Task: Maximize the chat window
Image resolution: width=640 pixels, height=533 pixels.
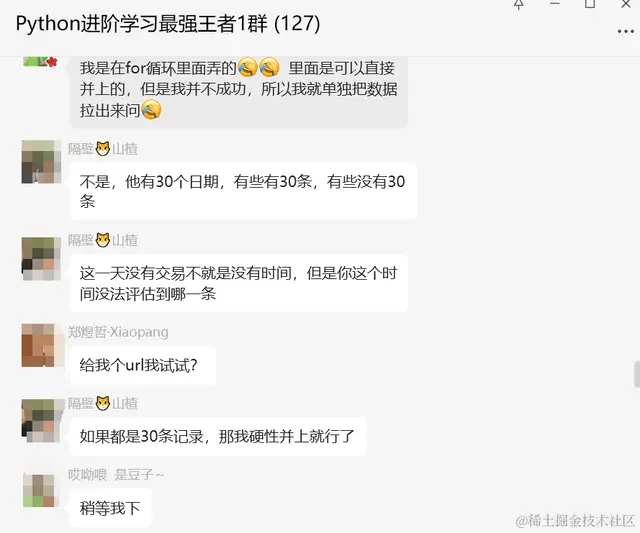Action: [x=590, y=5]
